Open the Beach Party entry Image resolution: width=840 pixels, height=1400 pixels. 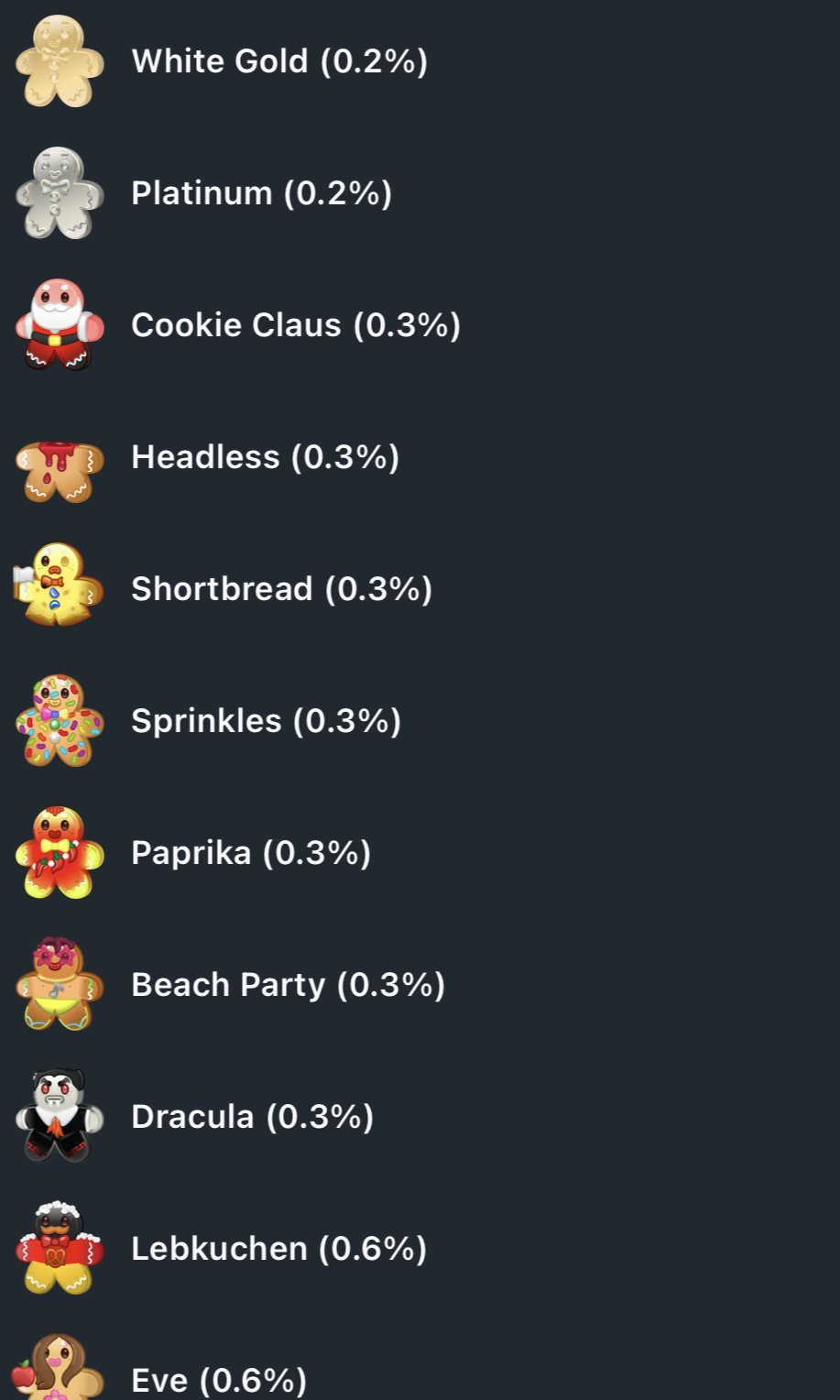click(420, 985)
